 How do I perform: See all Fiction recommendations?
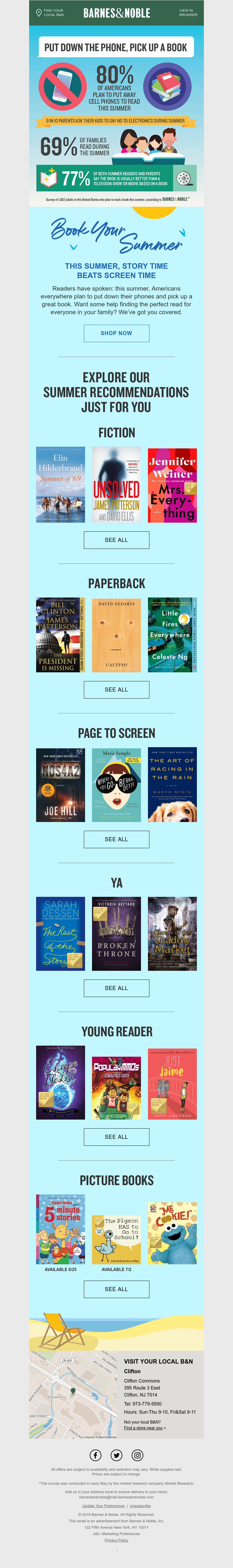coord(116,540)
